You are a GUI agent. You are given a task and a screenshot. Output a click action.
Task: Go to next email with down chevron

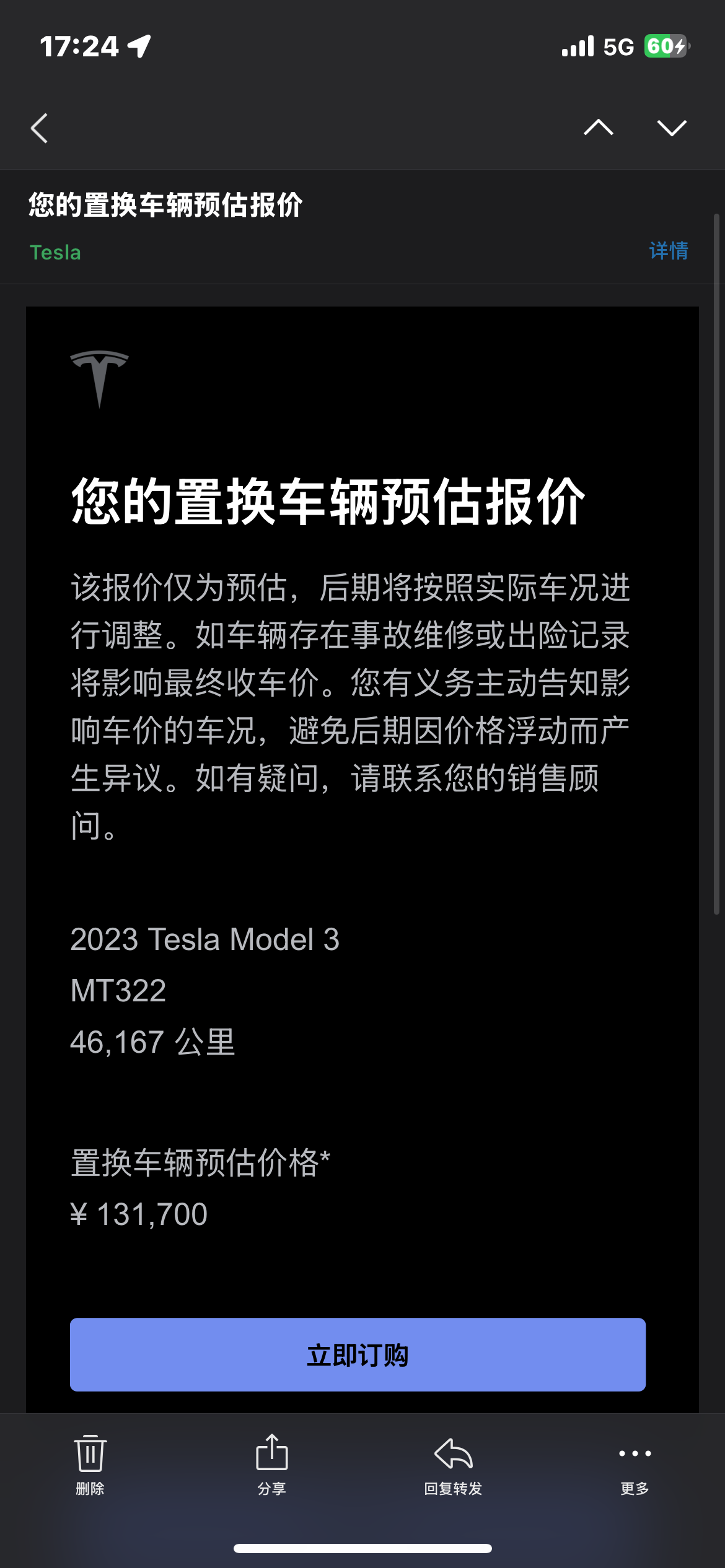click(x=673, y=126)
